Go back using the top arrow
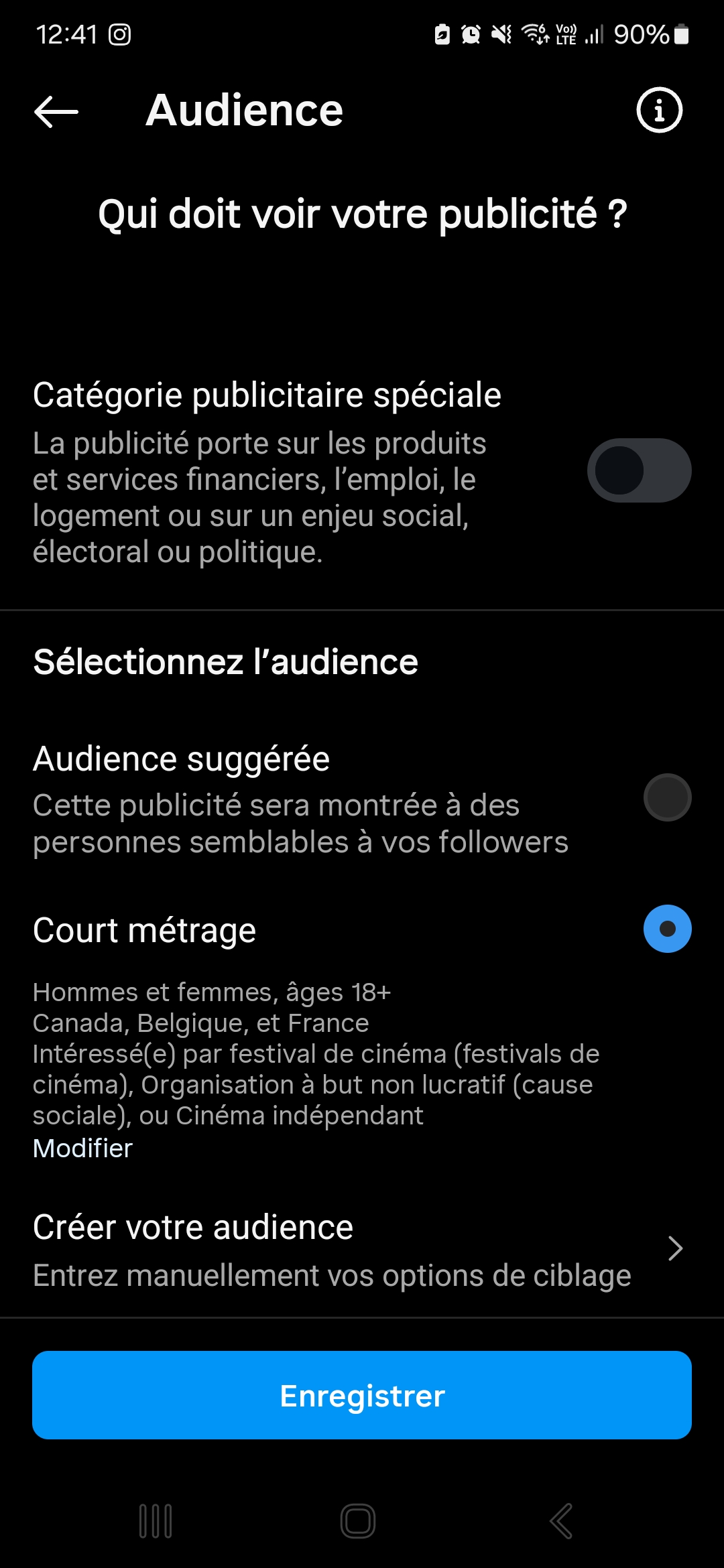Image resolution: width=724 pixels, height=1568 pixels. coord(56,111)
